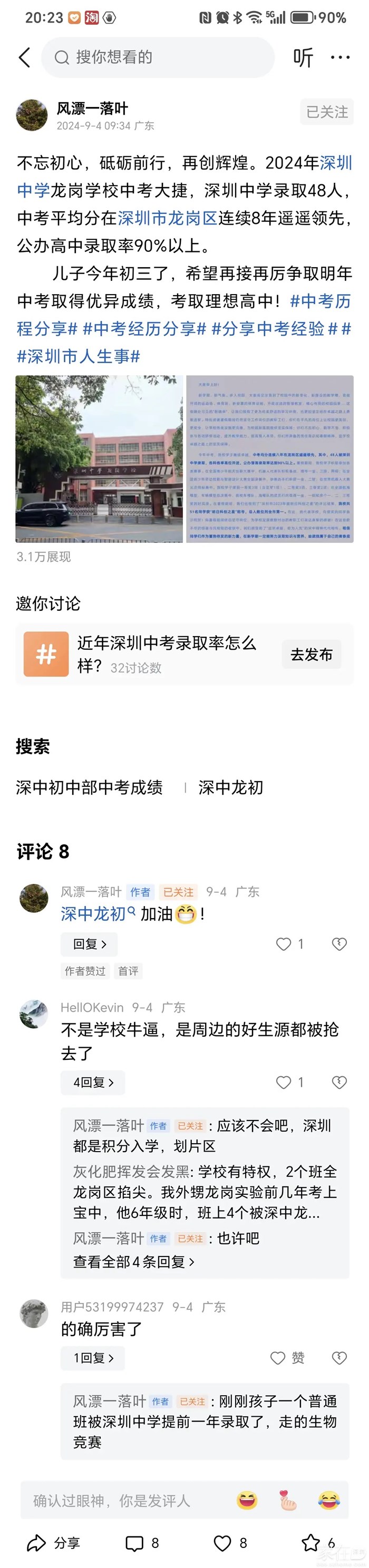The image size is (369, 1568).
Task: Open the hashtag #中考经历分享#
Action: pos(144,329)
